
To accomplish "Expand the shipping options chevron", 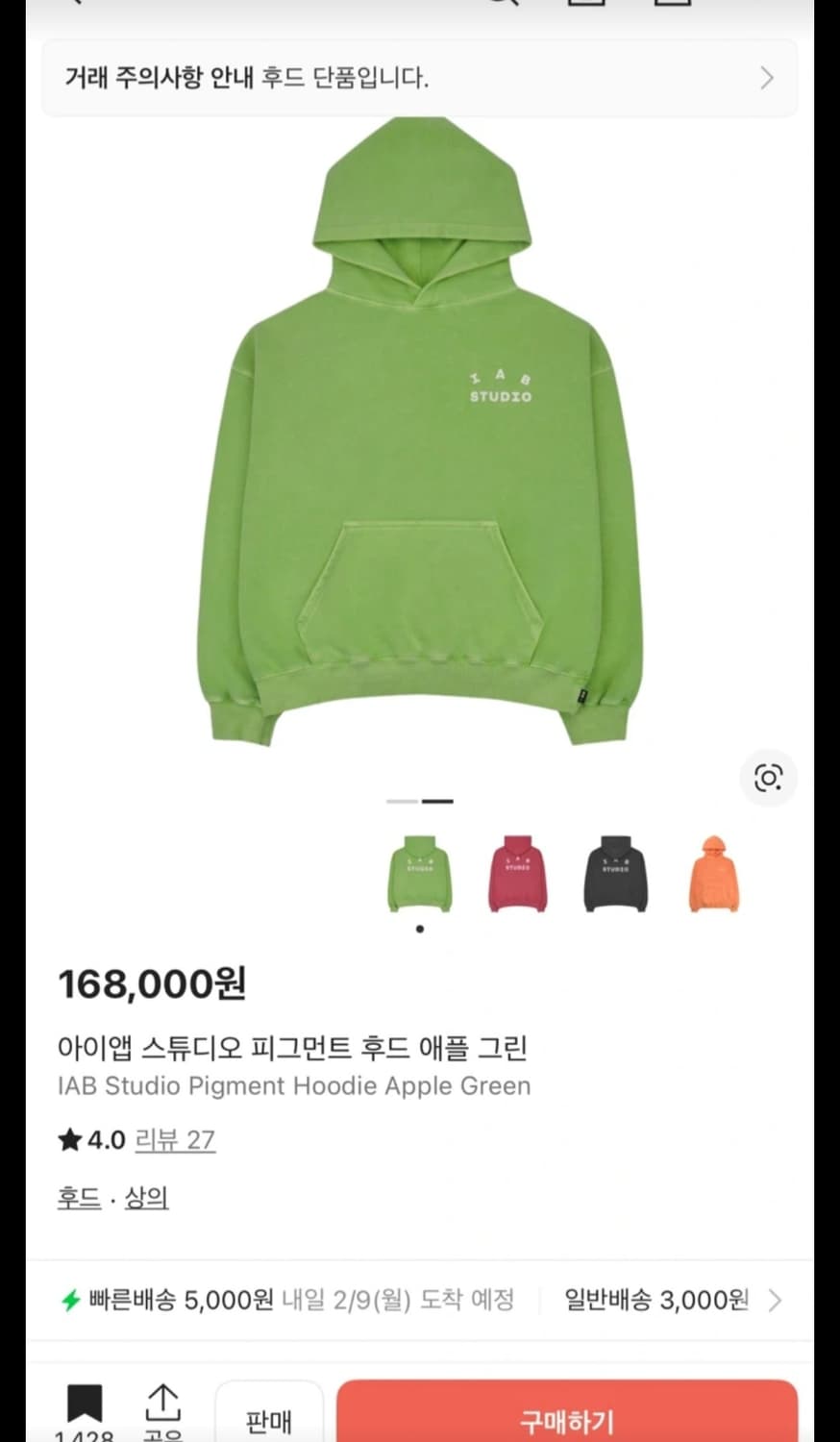I will coord(774,1300).
